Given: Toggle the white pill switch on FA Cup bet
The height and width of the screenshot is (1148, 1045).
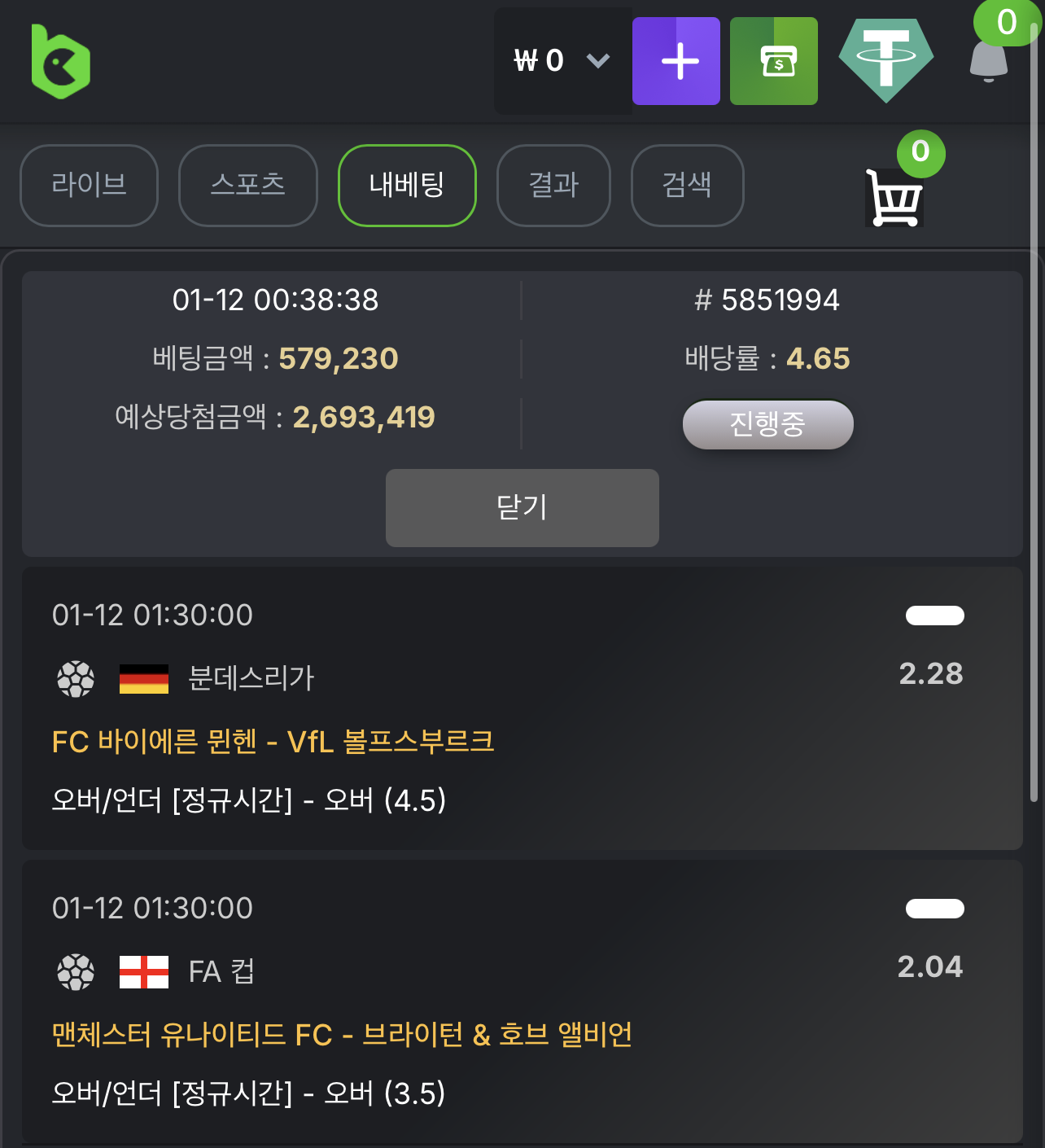Looking at the screenshot, I should pos(934,909).
